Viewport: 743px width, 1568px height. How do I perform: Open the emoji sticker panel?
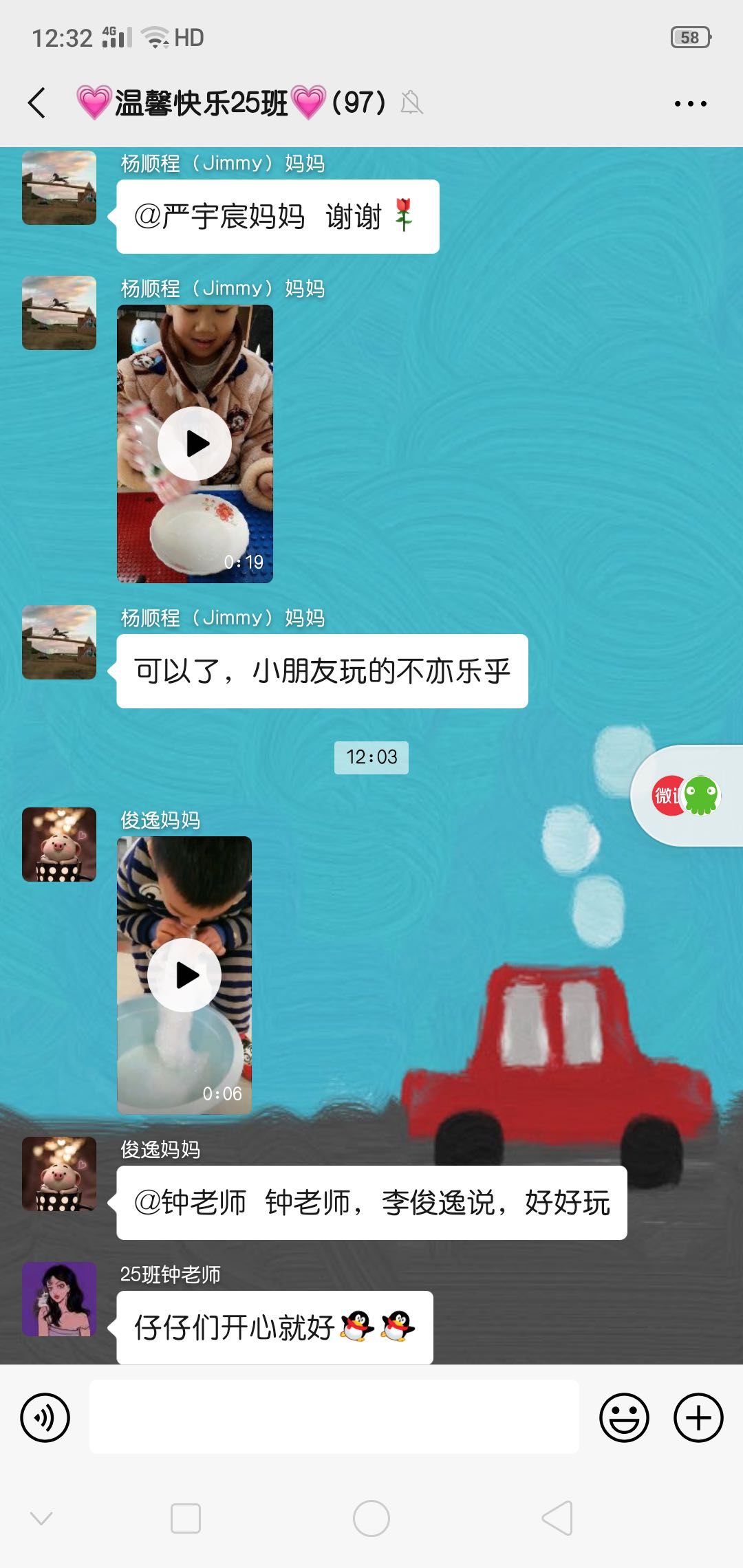click(x=624, y=1417)
